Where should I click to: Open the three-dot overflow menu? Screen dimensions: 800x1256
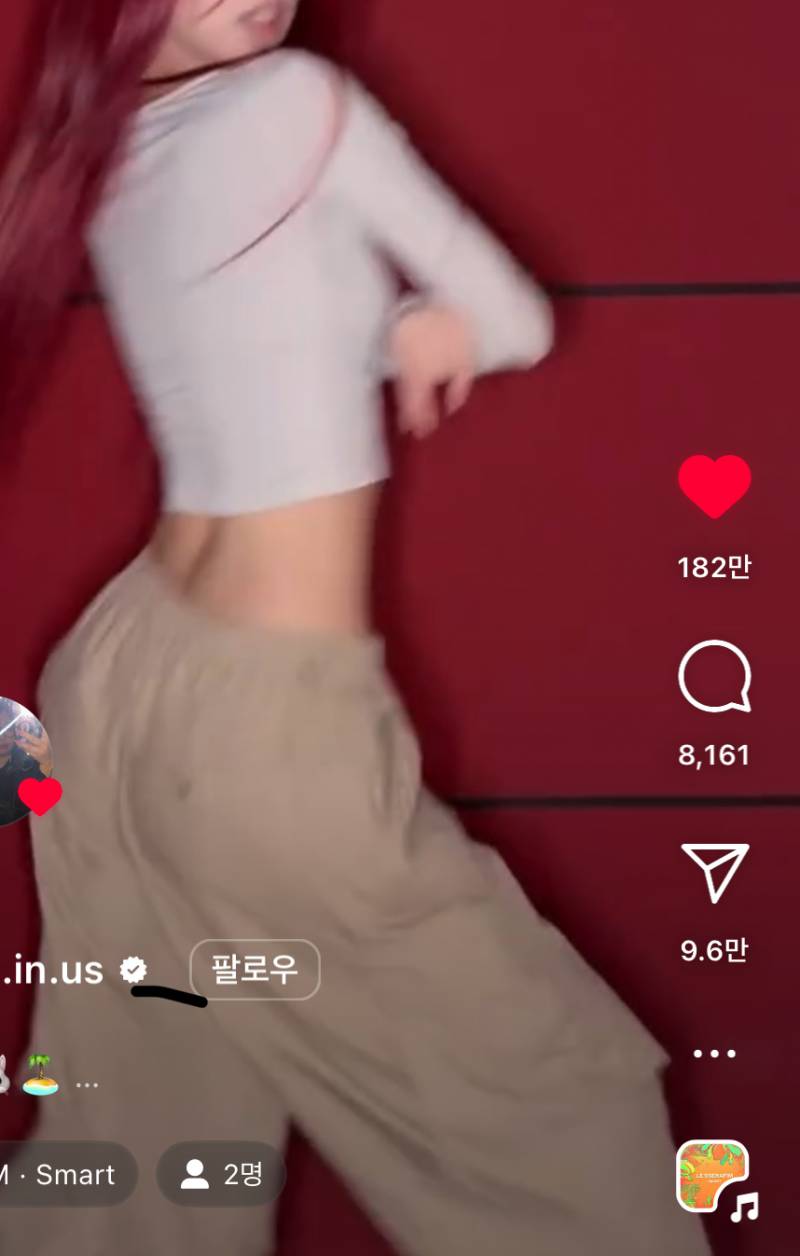(714, 1054)
